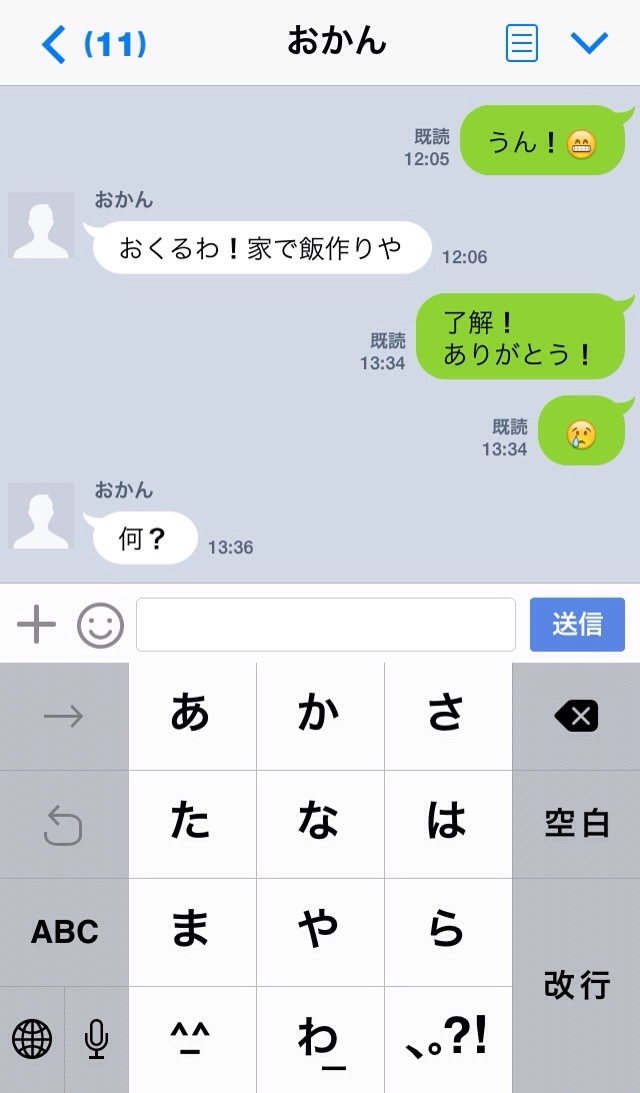Focus the message text field
The image size is (640, 1093).
[326, 625]
